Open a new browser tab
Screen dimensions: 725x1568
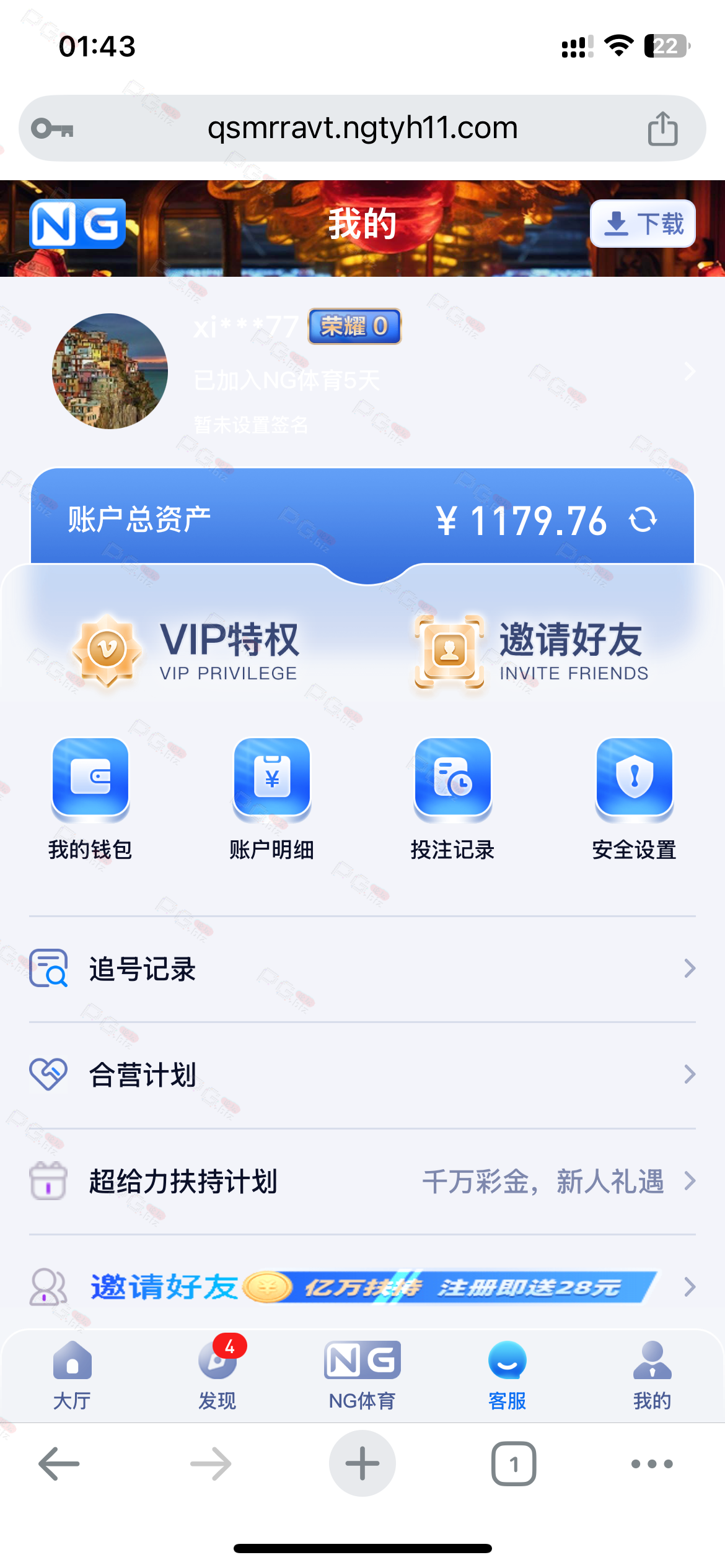(x=362, y=1463)
